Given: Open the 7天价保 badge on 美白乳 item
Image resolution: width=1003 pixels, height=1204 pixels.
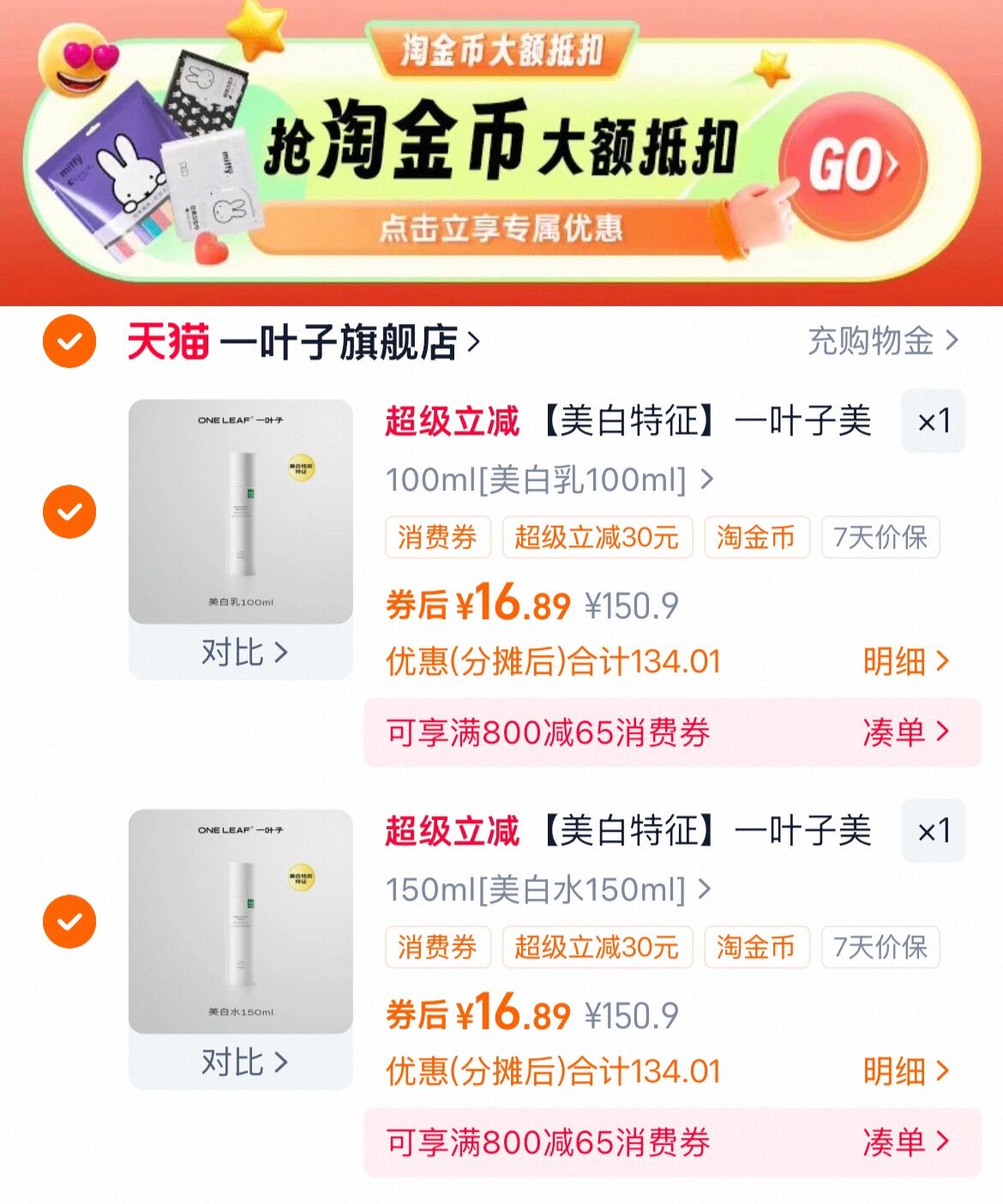Looking at the screenshot, I should (x=881, y=537).
